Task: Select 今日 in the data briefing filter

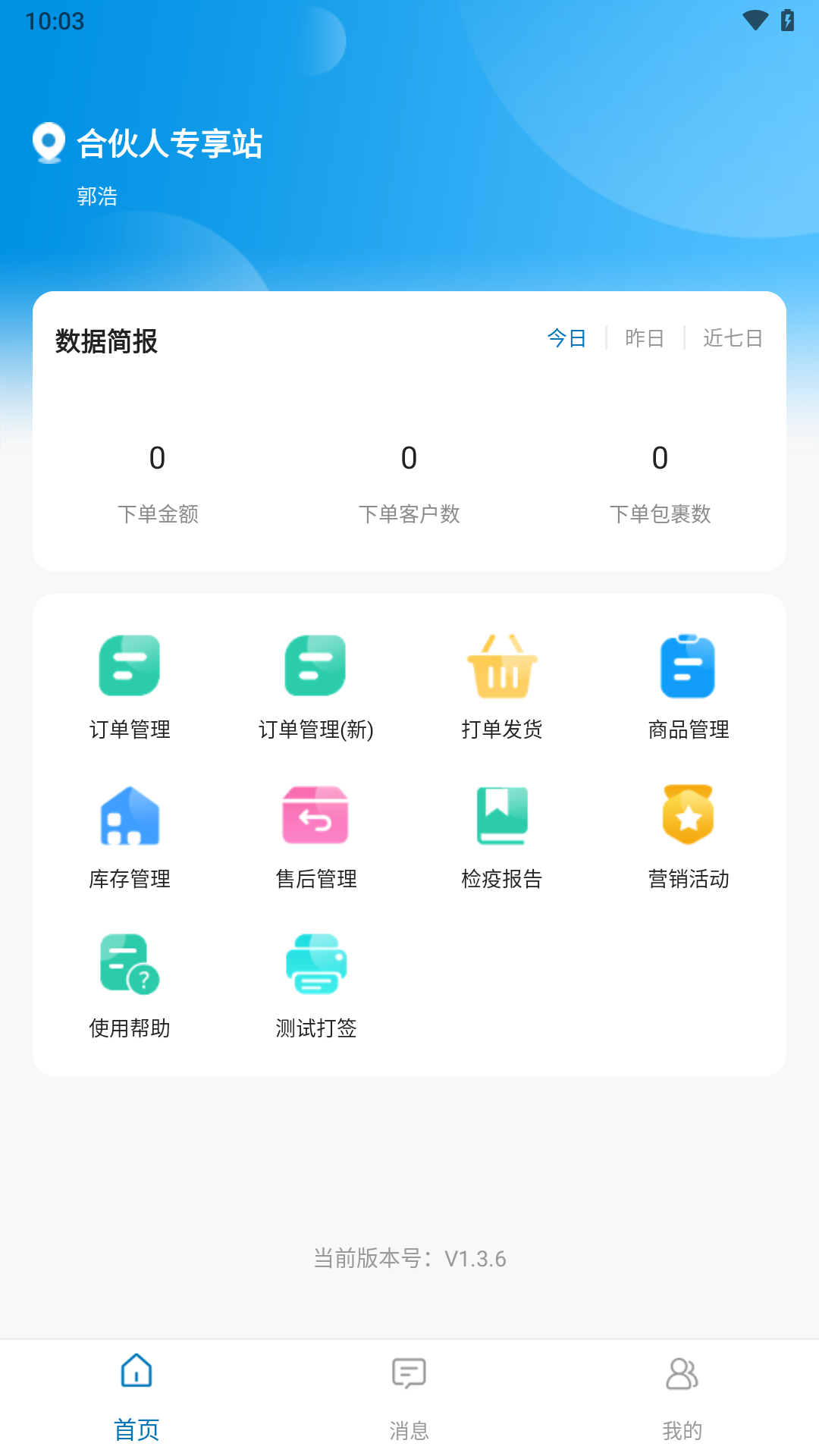Action: click(x=567, y=338)
